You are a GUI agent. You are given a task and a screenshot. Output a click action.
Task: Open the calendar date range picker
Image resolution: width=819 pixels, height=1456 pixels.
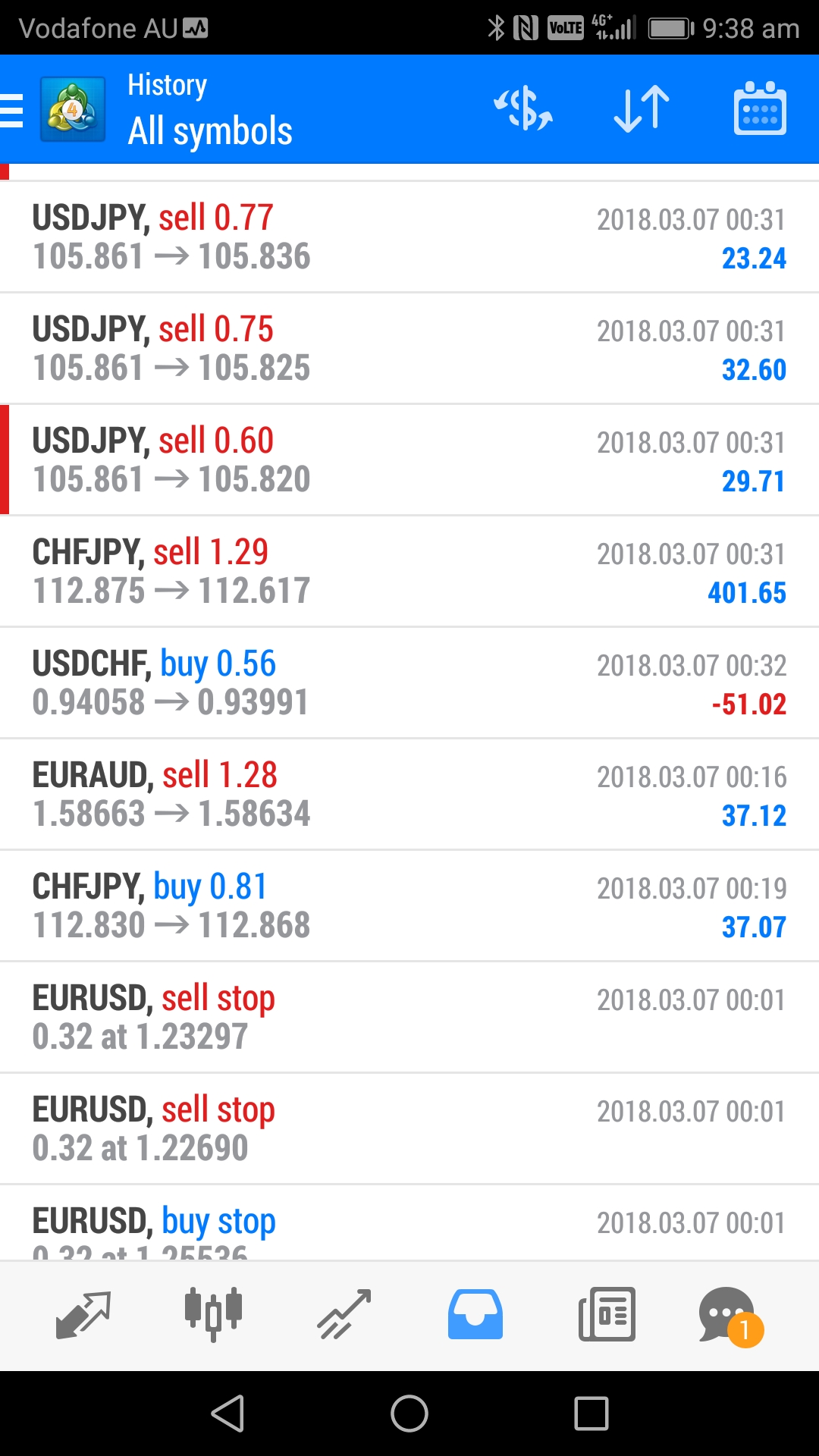click(x=760, y=108)
